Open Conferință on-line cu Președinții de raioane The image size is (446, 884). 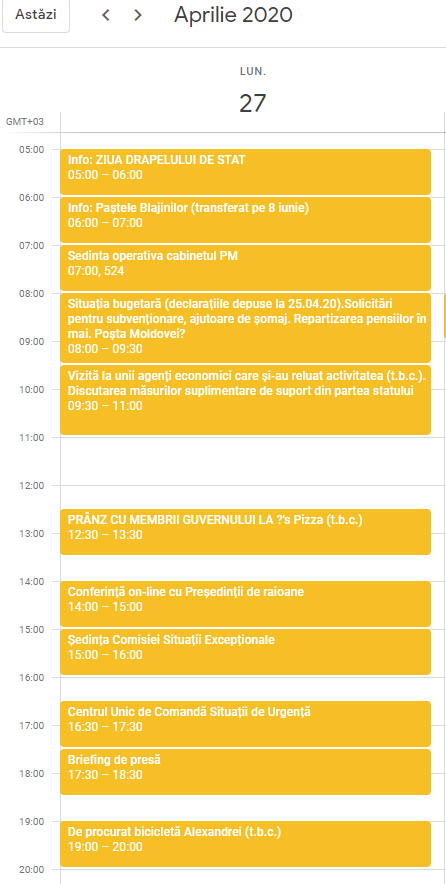245,604
